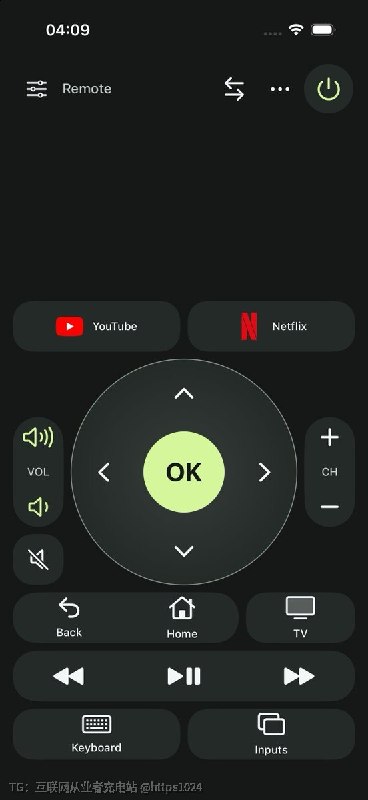
Task: Open the Keyboard input
Action: pyautogui.click(x=96, y=734)
